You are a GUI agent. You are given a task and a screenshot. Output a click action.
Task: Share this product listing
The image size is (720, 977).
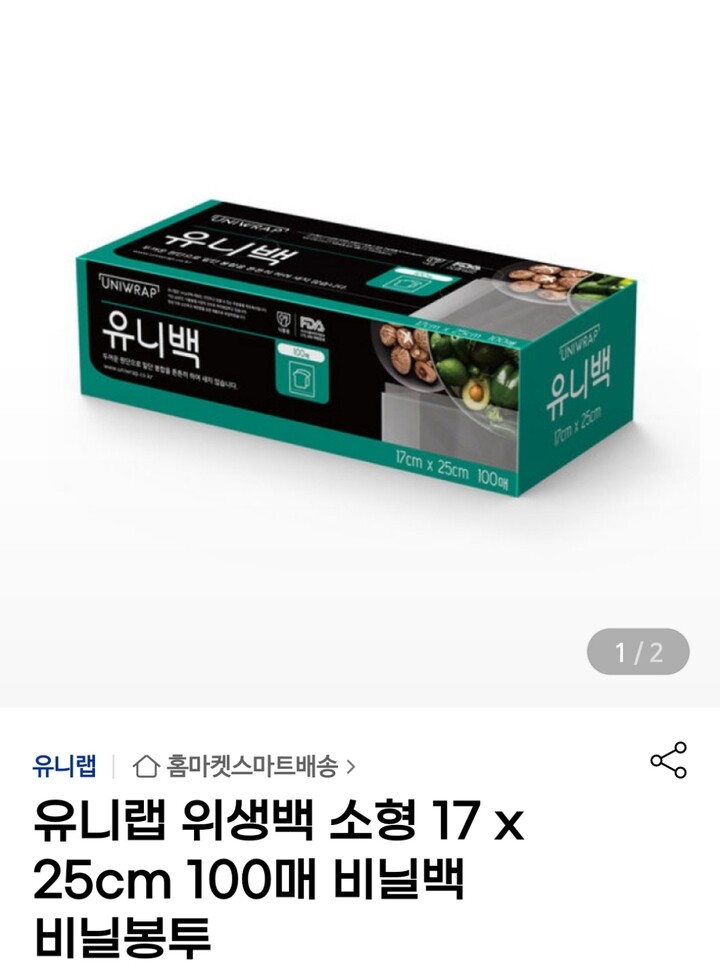tap(668, 760)
